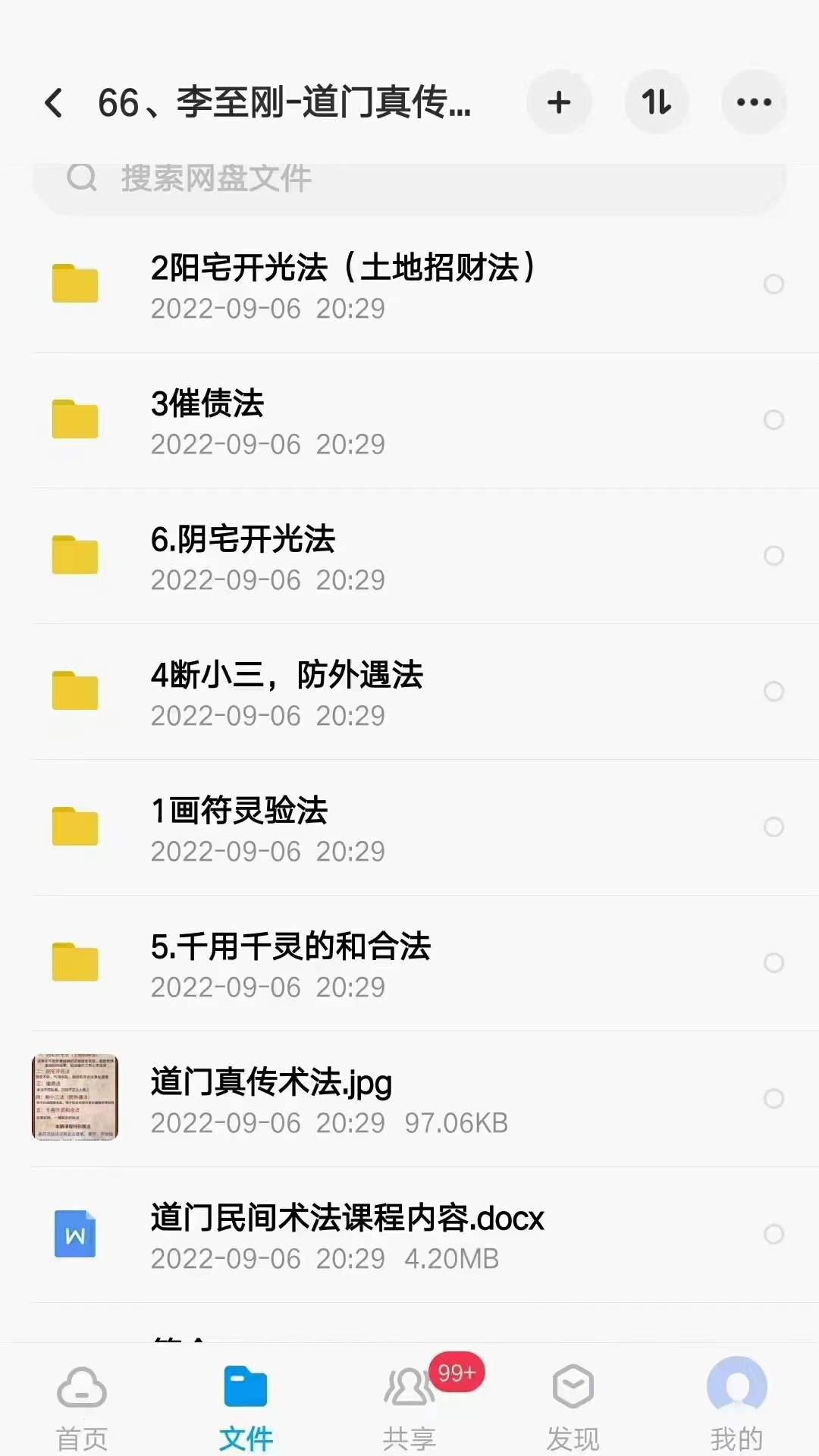Tick the selection circle for 6.阴宅开光法

pos(773,556)
